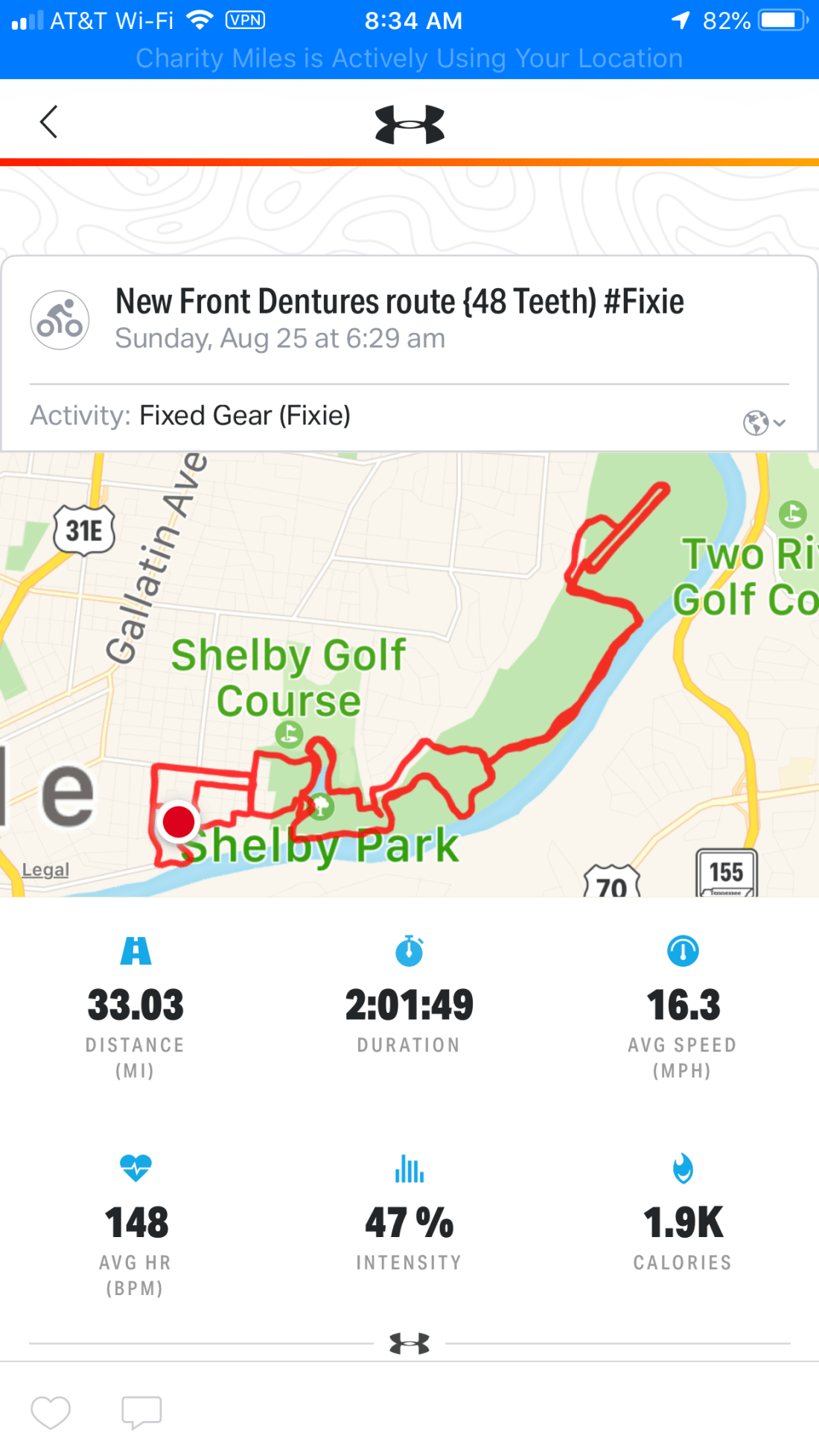Tap the Charity Miles location banner
819x1456 pixels.
tap(409, 58)
